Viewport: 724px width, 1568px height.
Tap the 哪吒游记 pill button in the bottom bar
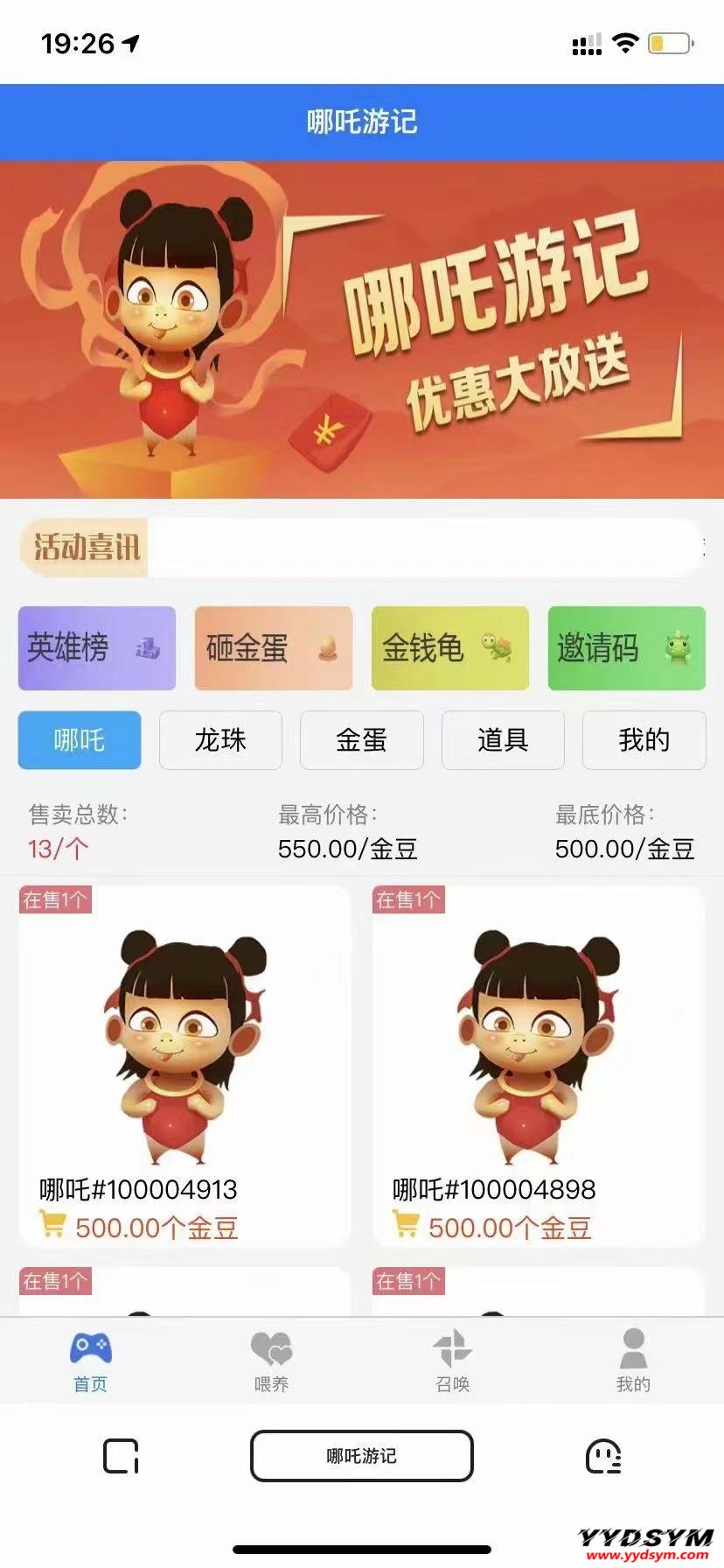point(362,1456)
